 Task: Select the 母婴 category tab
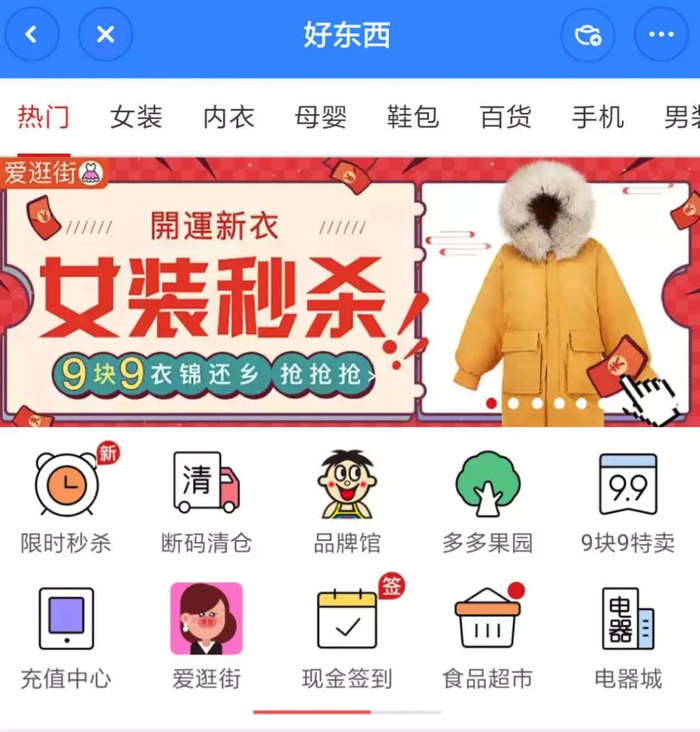coord(321,117)
